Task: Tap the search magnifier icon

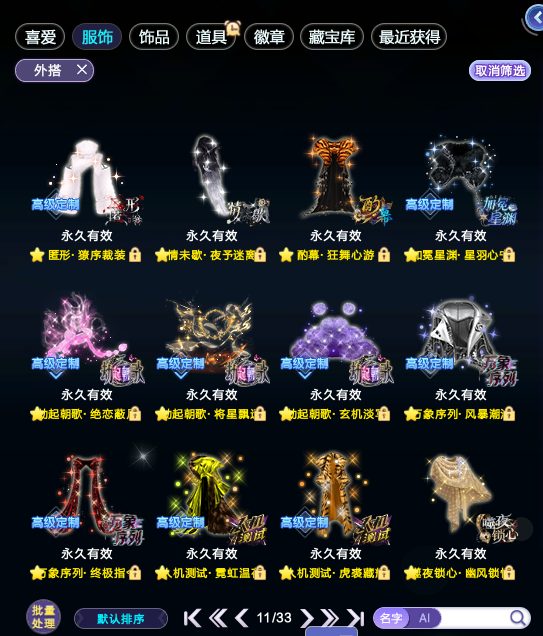Action: coord(517,618)
